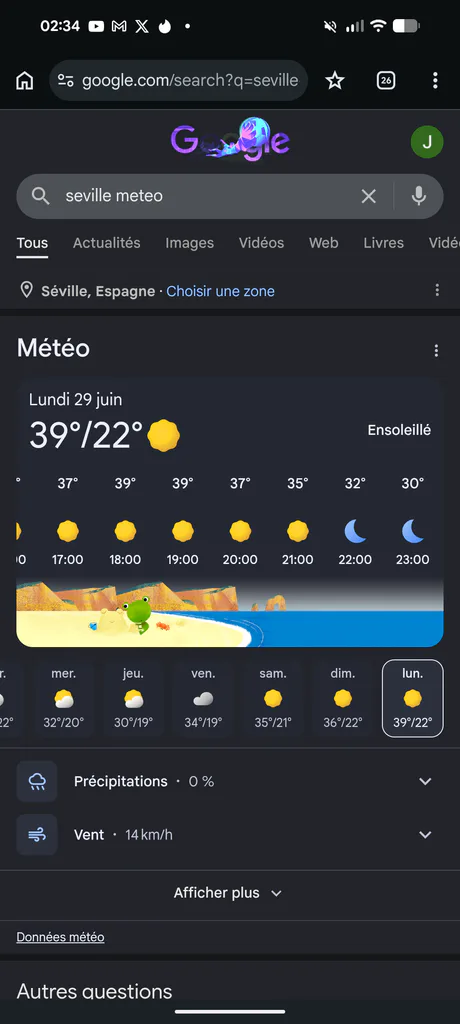Expand the Vent 14 km/h row

pos(230,835)
